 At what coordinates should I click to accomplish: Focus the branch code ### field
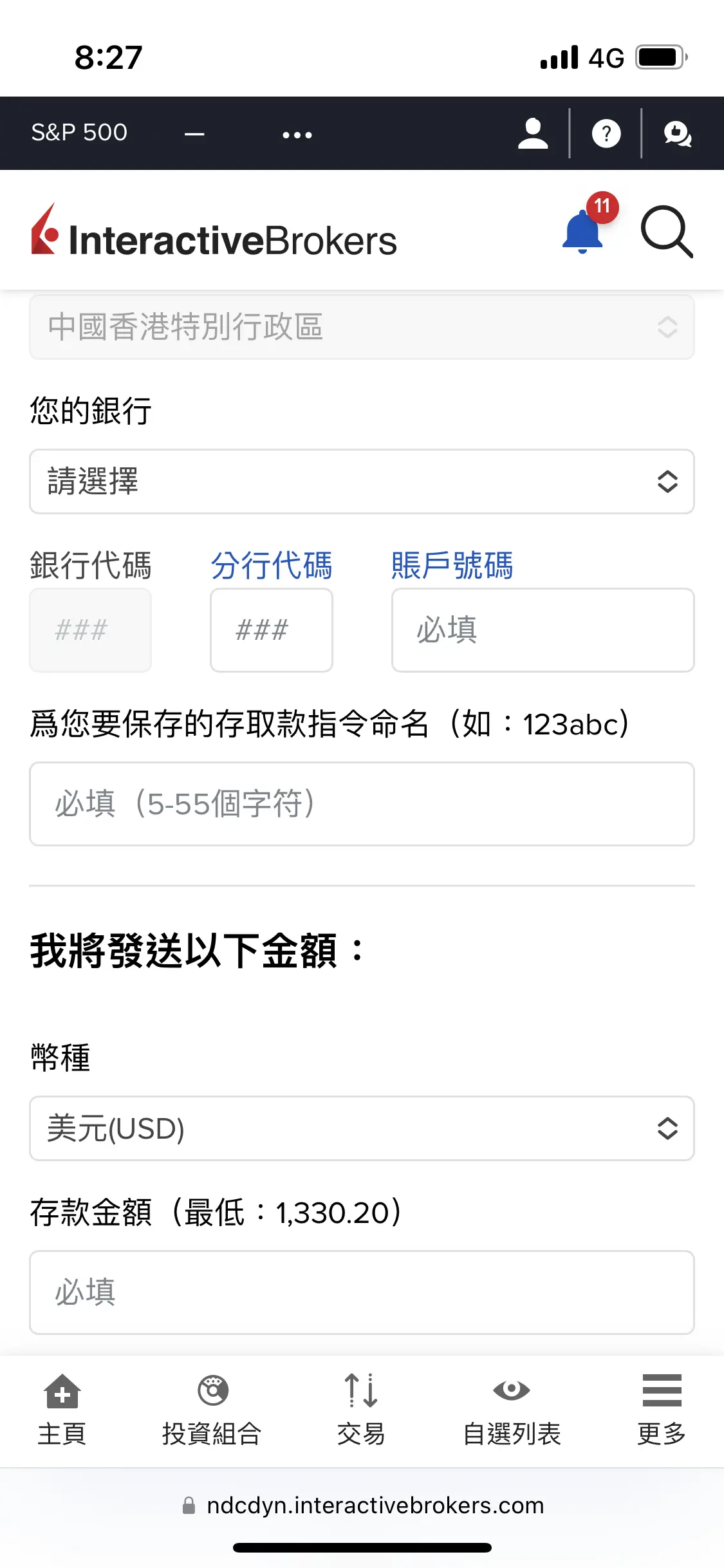click(271, 630)
